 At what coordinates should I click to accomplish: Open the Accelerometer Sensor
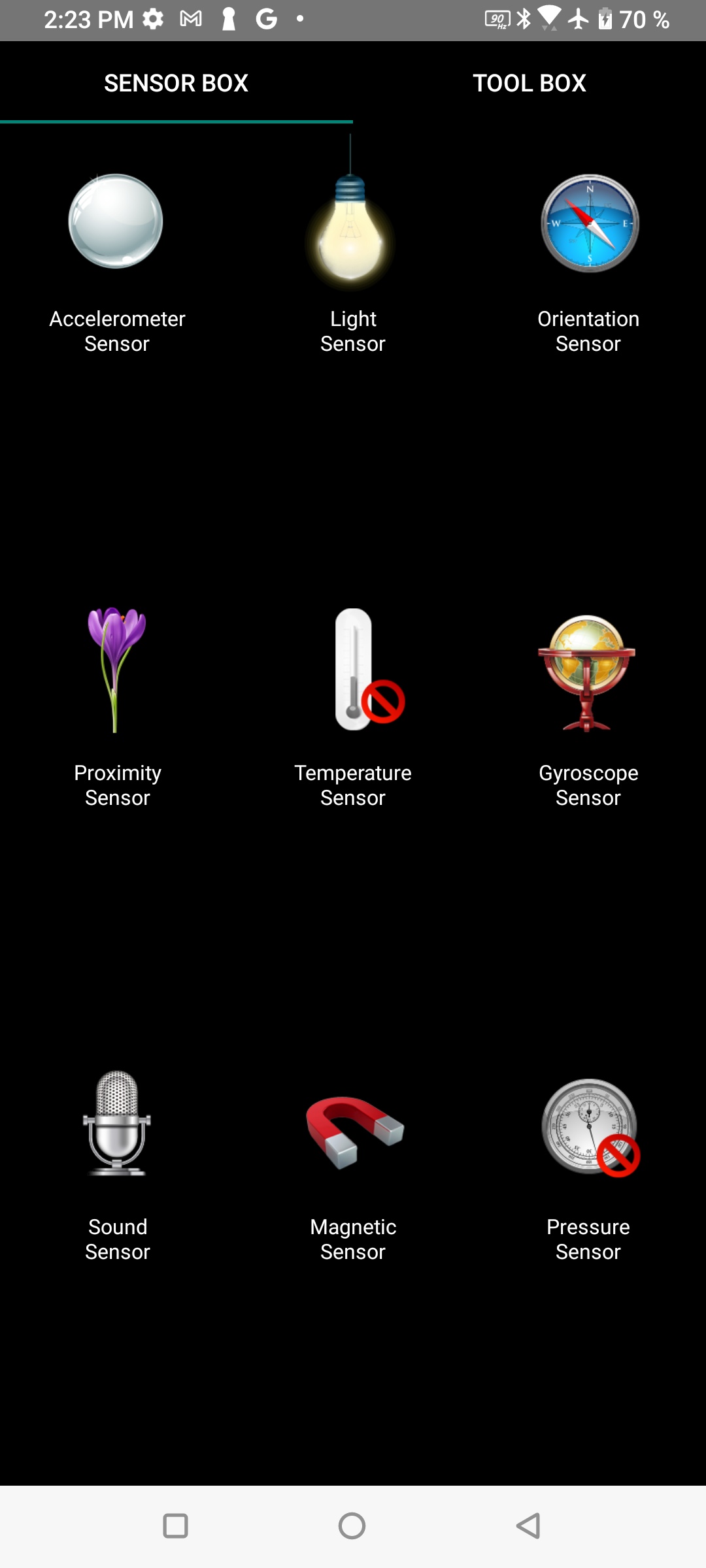coord(116,221)
